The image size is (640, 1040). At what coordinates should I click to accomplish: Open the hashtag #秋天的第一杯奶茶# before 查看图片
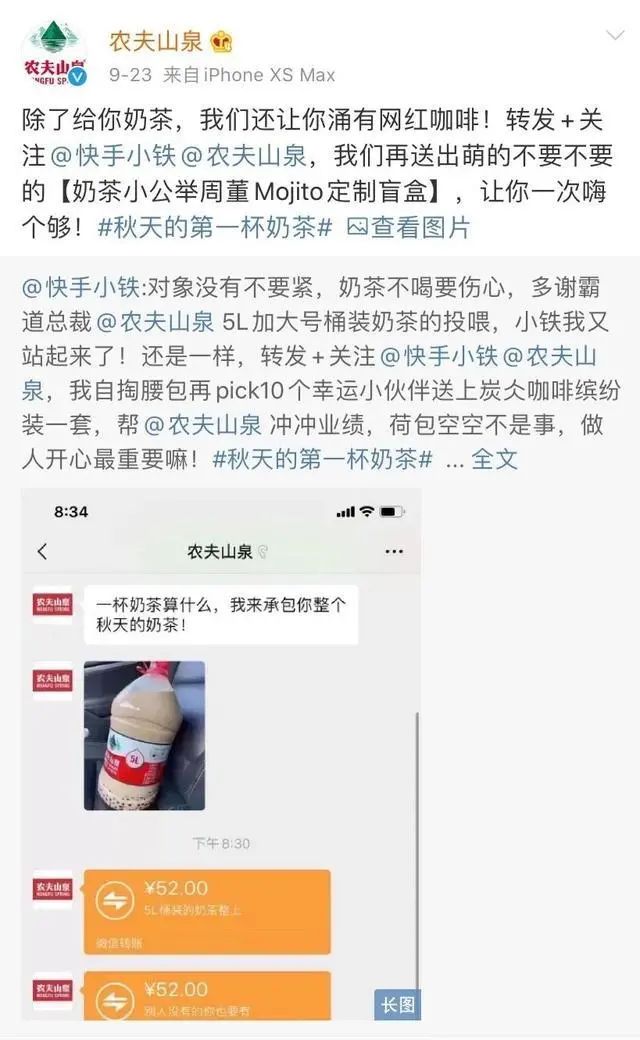[x=215, y=227]
